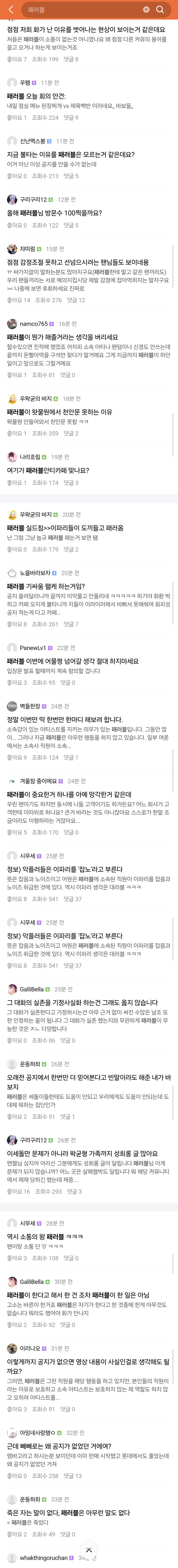
Task: Tap the search field containing 패러블
Action: [x=82, y=10]
